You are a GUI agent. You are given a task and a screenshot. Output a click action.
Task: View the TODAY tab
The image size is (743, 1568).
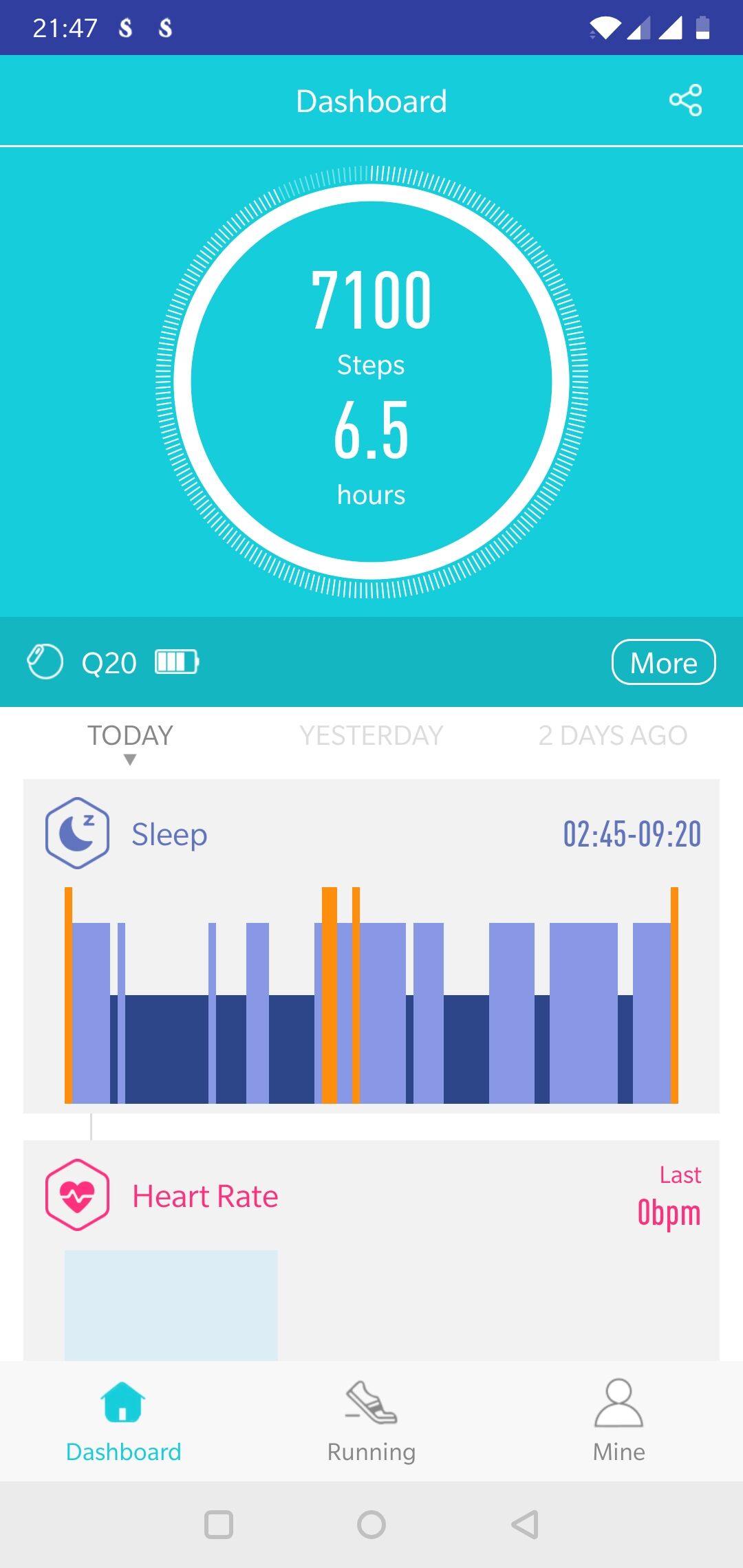(x=130, y=736)
